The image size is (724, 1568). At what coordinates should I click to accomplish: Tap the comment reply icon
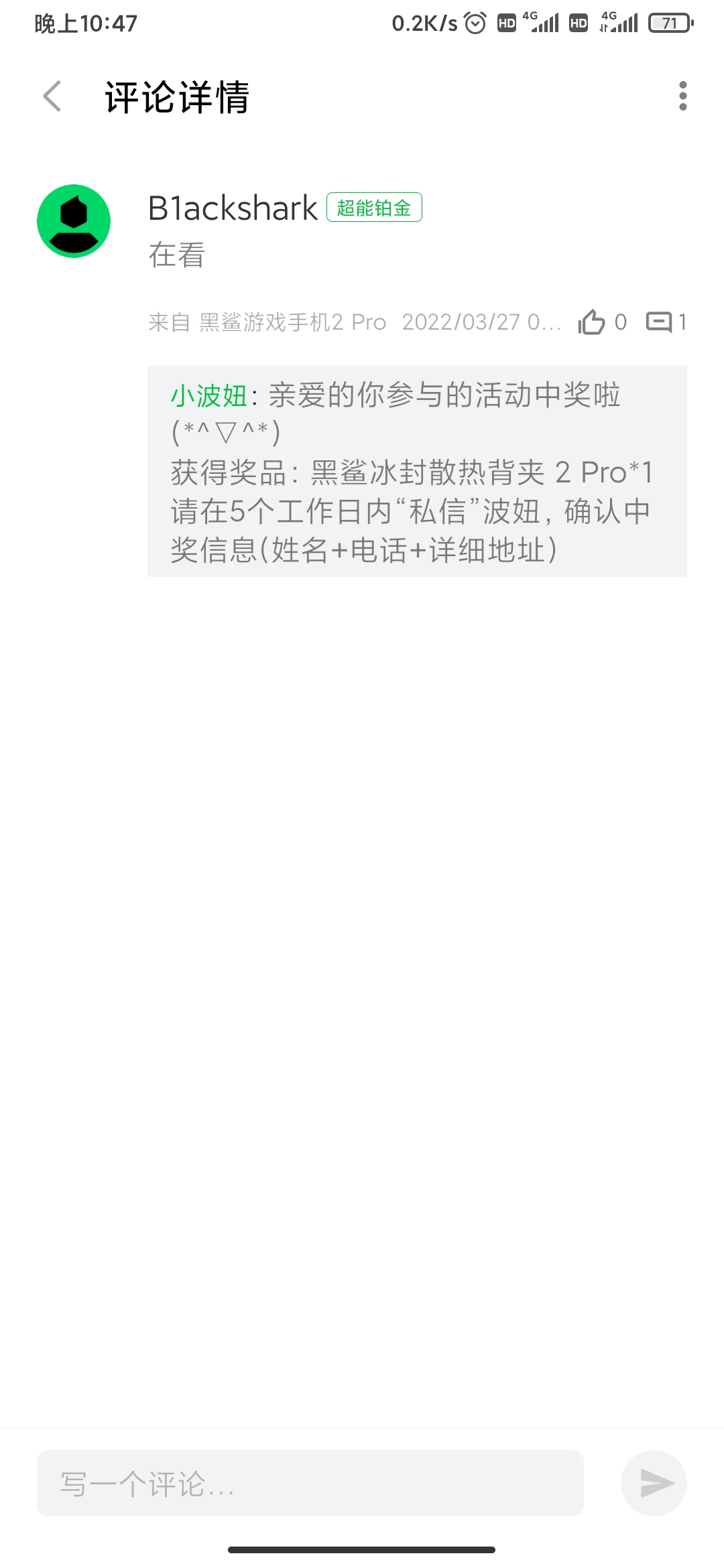click(x=658, y=322)
